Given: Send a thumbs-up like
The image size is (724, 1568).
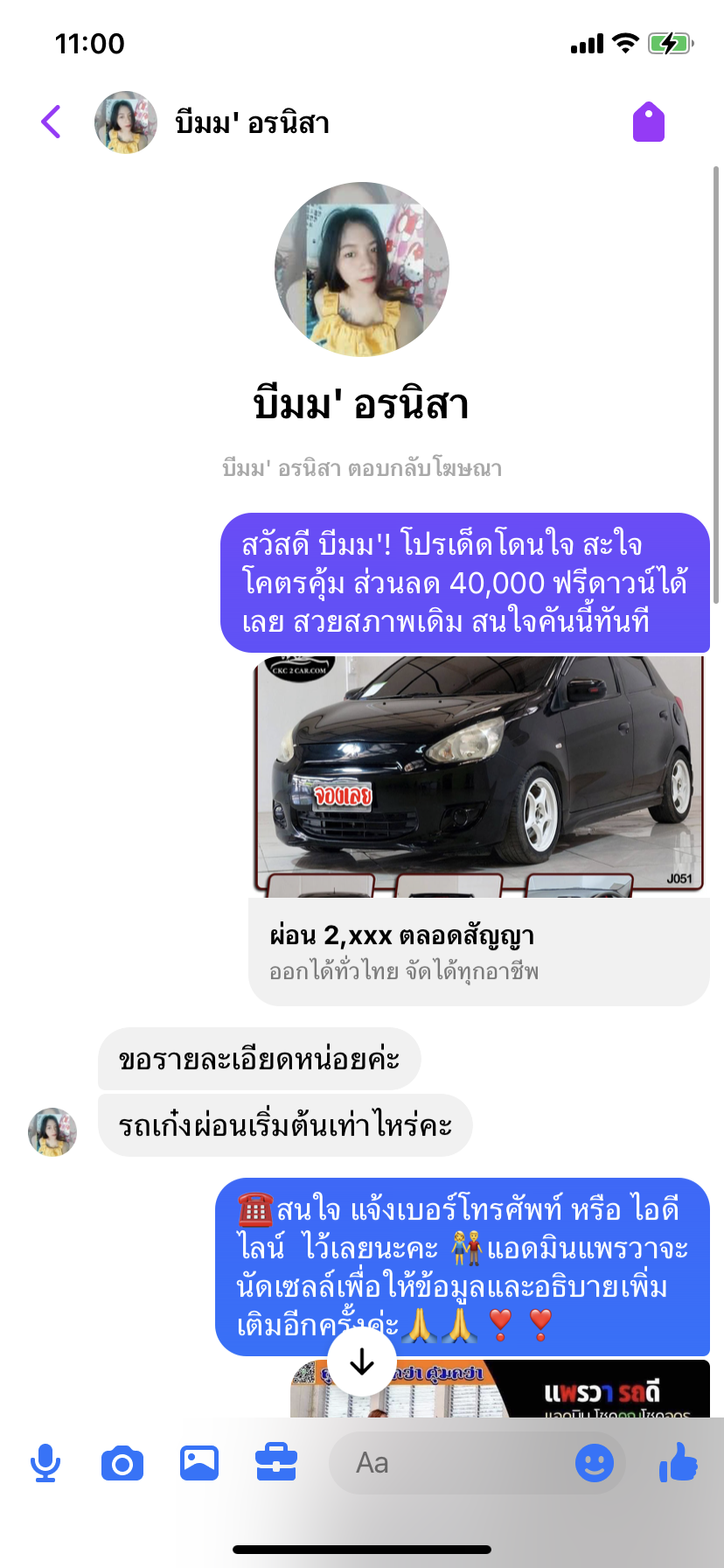Looking at the screenshot, I should tap(679, 1463).
